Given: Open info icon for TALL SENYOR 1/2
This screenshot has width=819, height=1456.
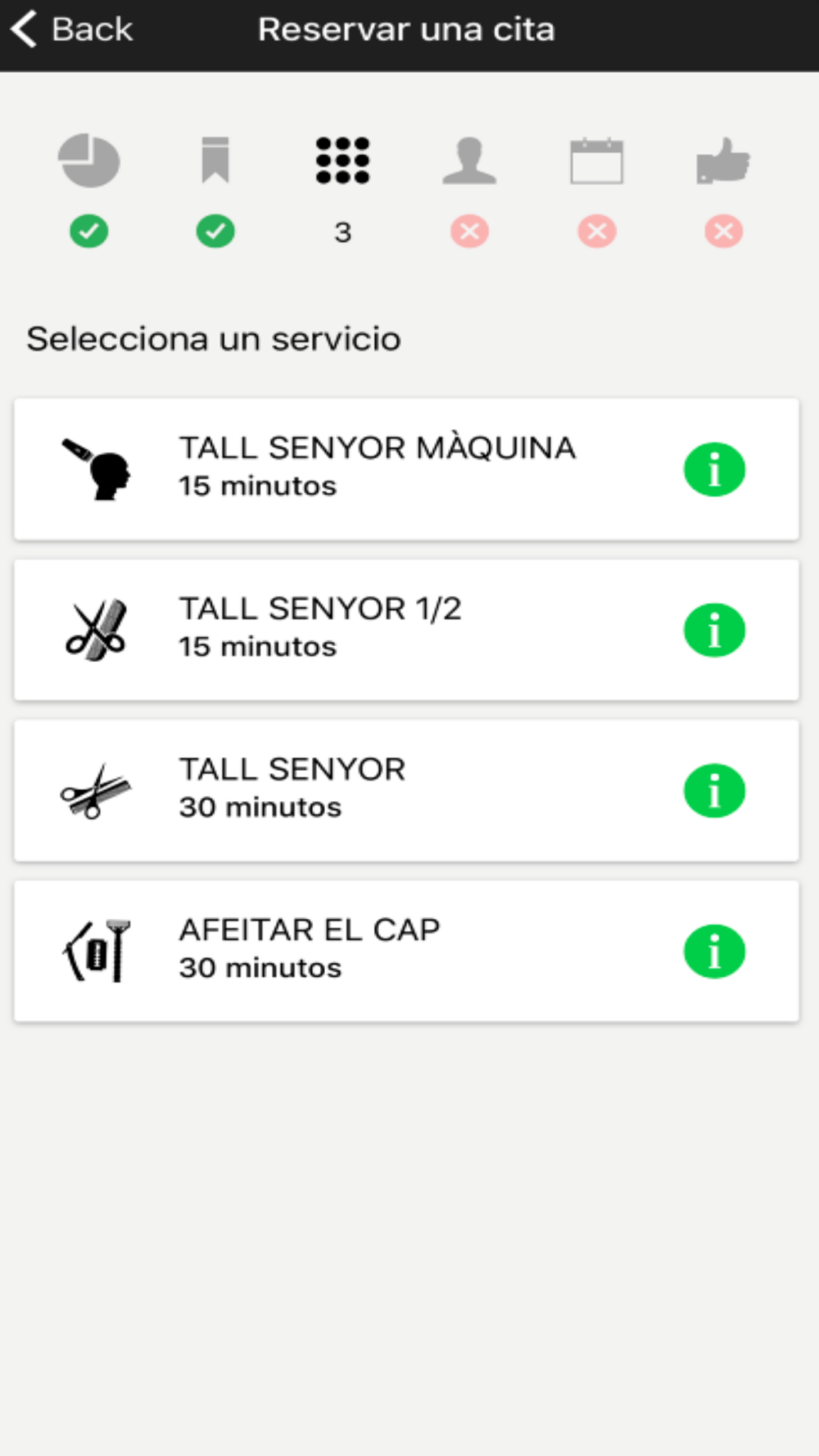Looking at the screenshot, I should tap(714, 631).
